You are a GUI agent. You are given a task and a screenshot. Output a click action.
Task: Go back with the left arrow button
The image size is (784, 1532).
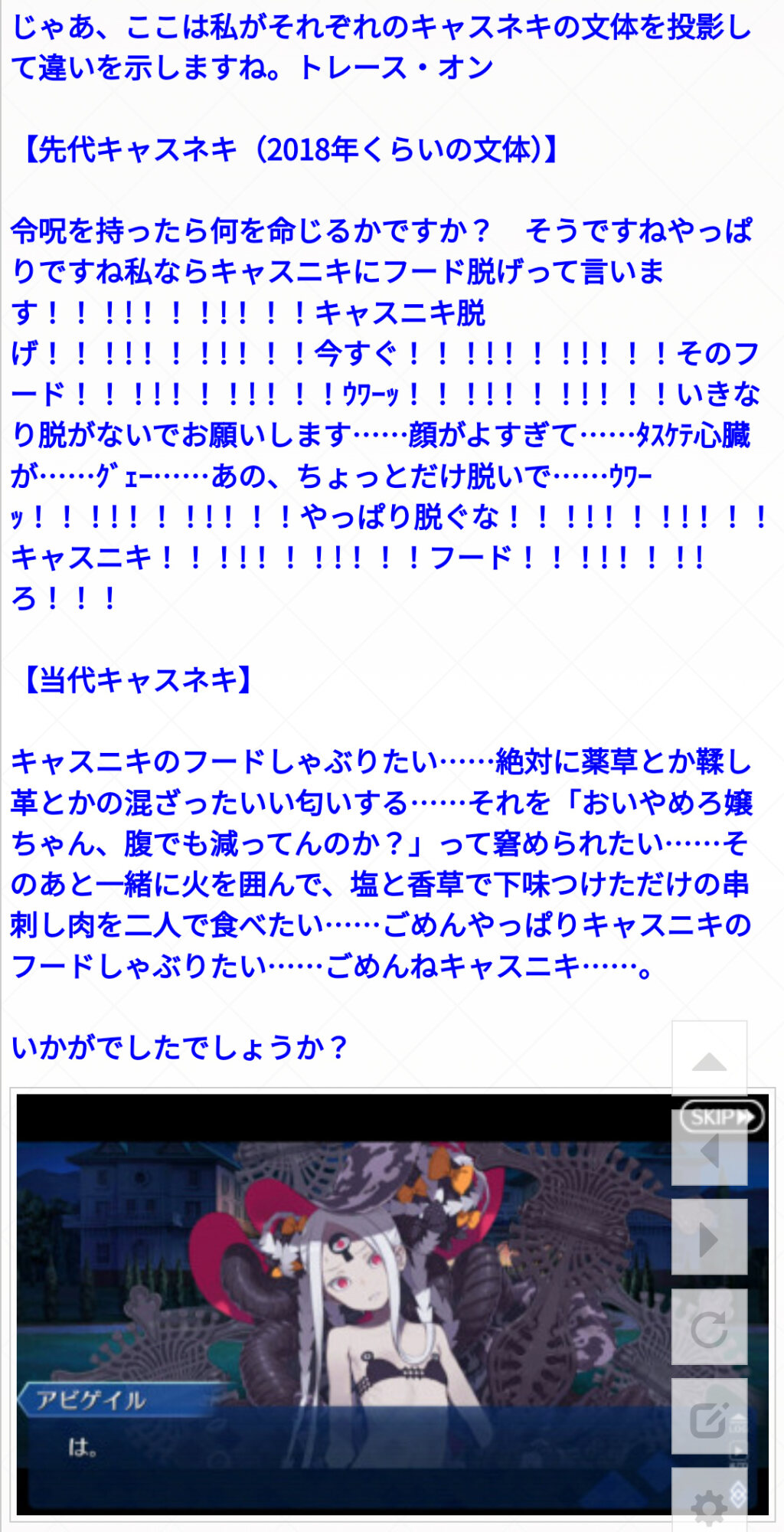tap(709, 1149)
